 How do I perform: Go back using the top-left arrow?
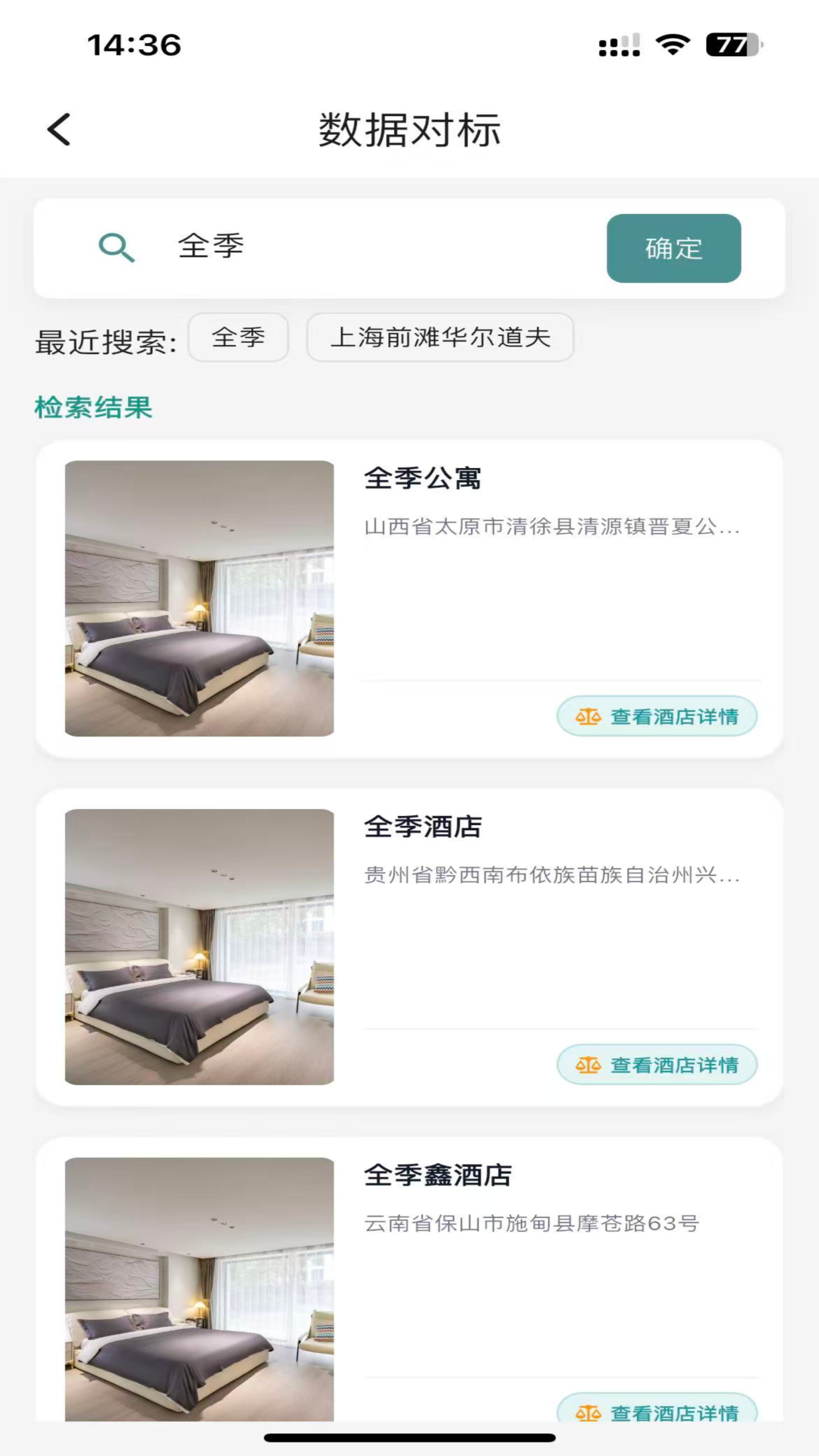click(x=59, y=130)
